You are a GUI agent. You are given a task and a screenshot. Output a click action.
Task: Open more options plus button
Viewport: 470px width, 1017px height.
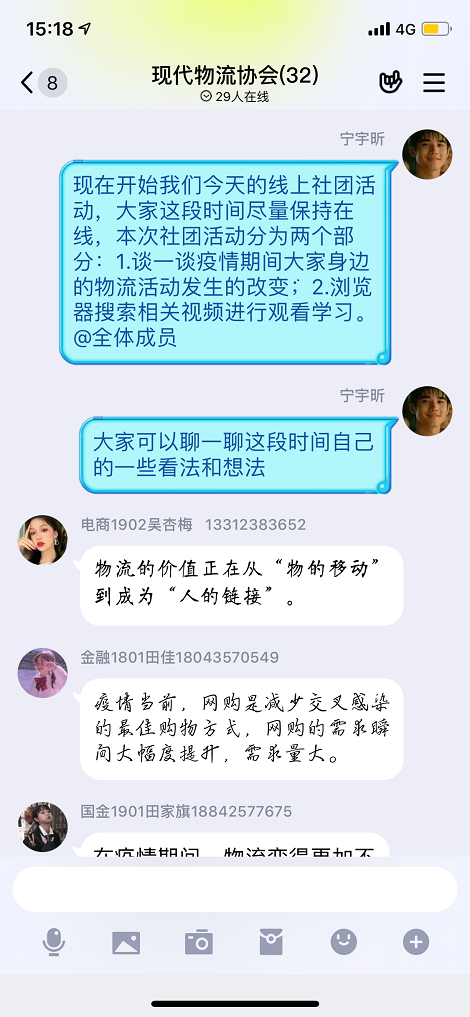click(x=416, y=941)
